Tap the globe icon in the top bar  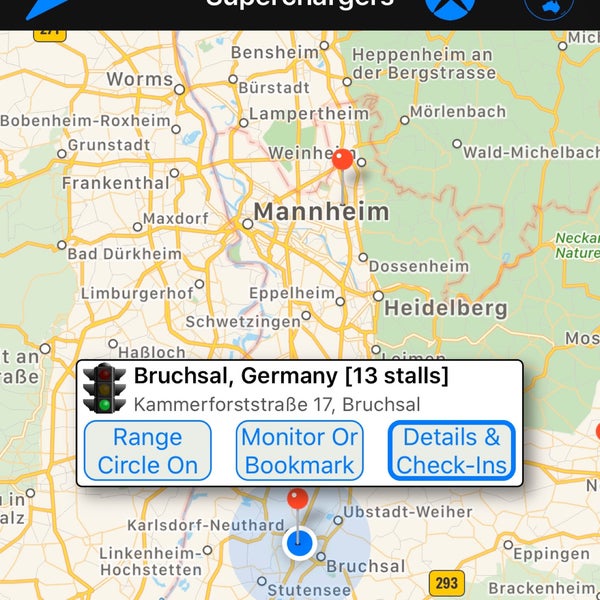548,8
